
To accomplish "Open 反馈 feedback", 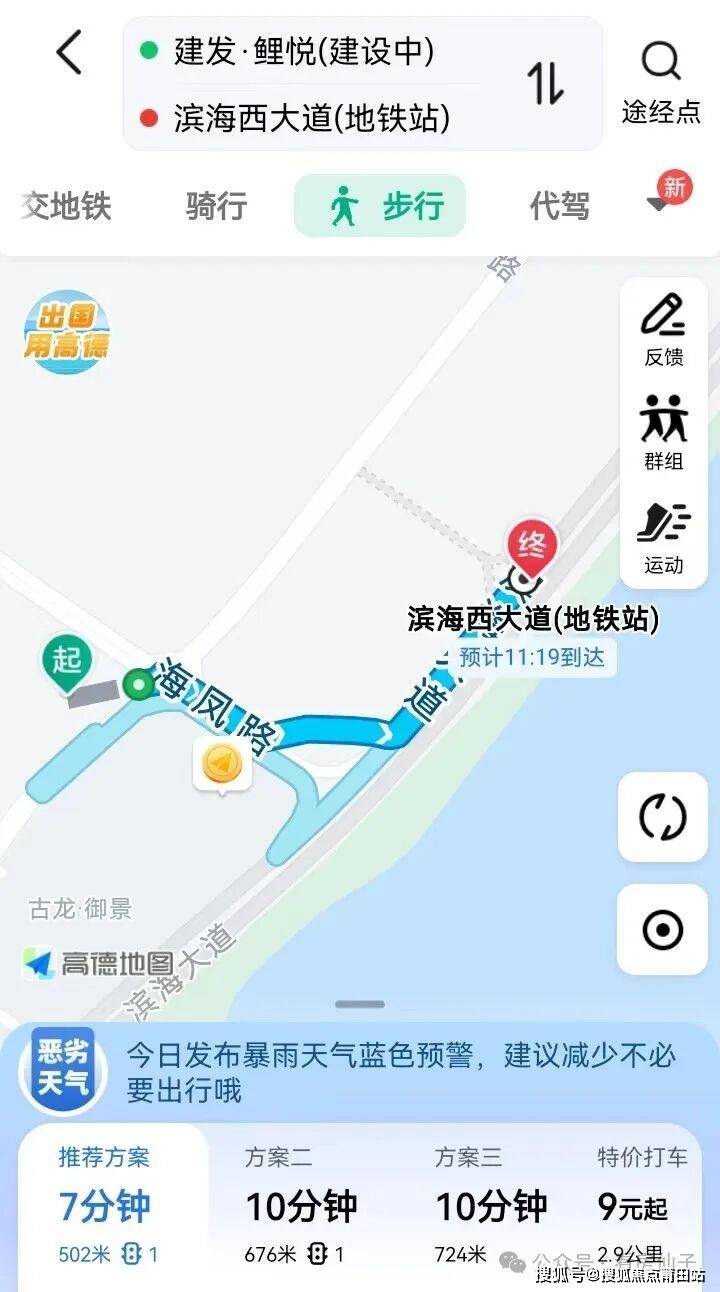I will point(664,328).
